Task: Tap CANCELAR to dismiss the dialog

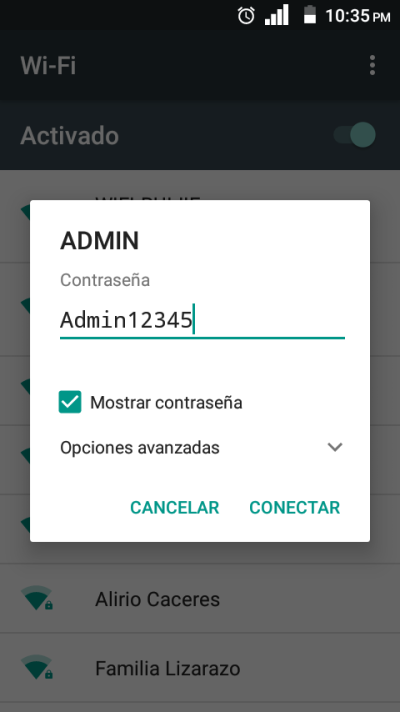Action: pos(175,507)
